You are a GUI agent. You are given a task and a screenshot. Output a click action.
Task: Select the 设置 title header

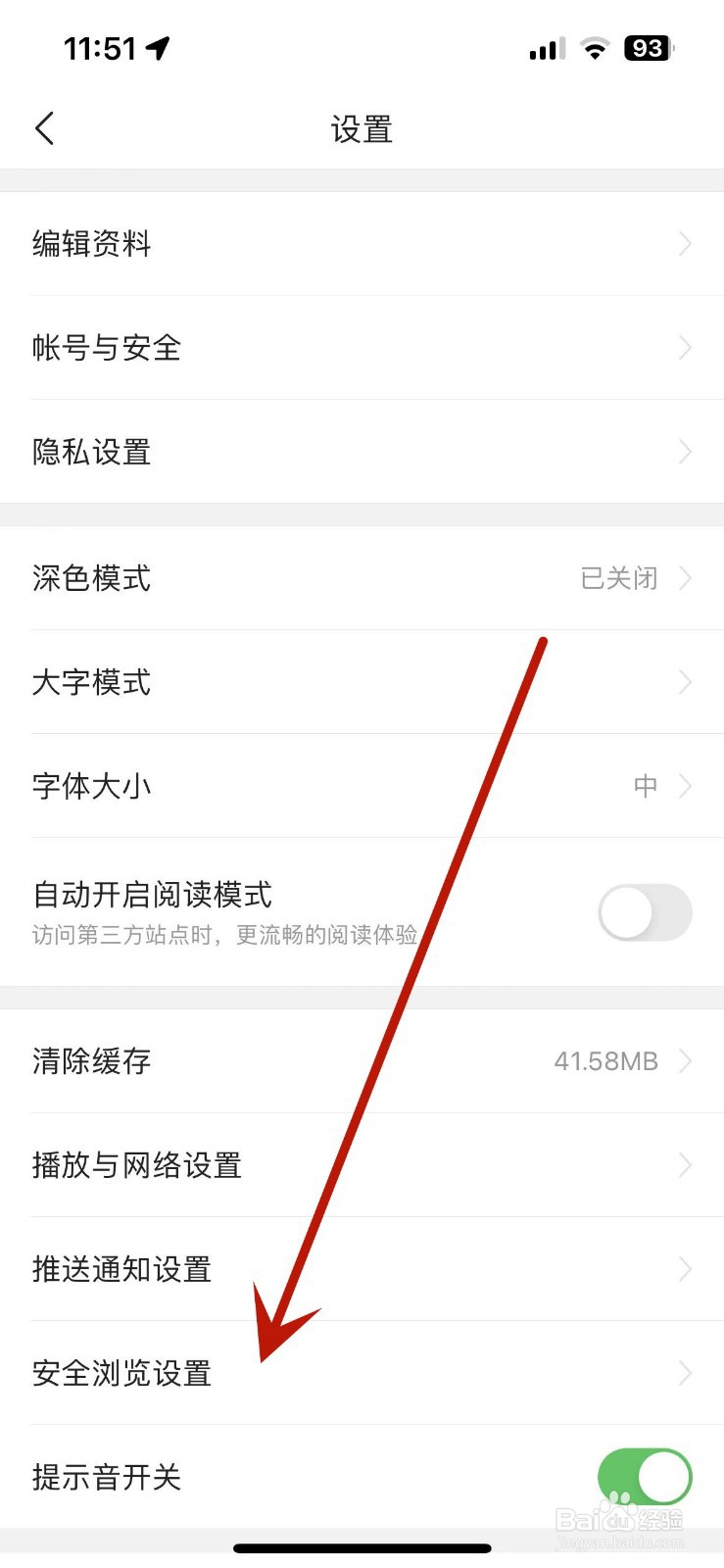pos(362,128)
